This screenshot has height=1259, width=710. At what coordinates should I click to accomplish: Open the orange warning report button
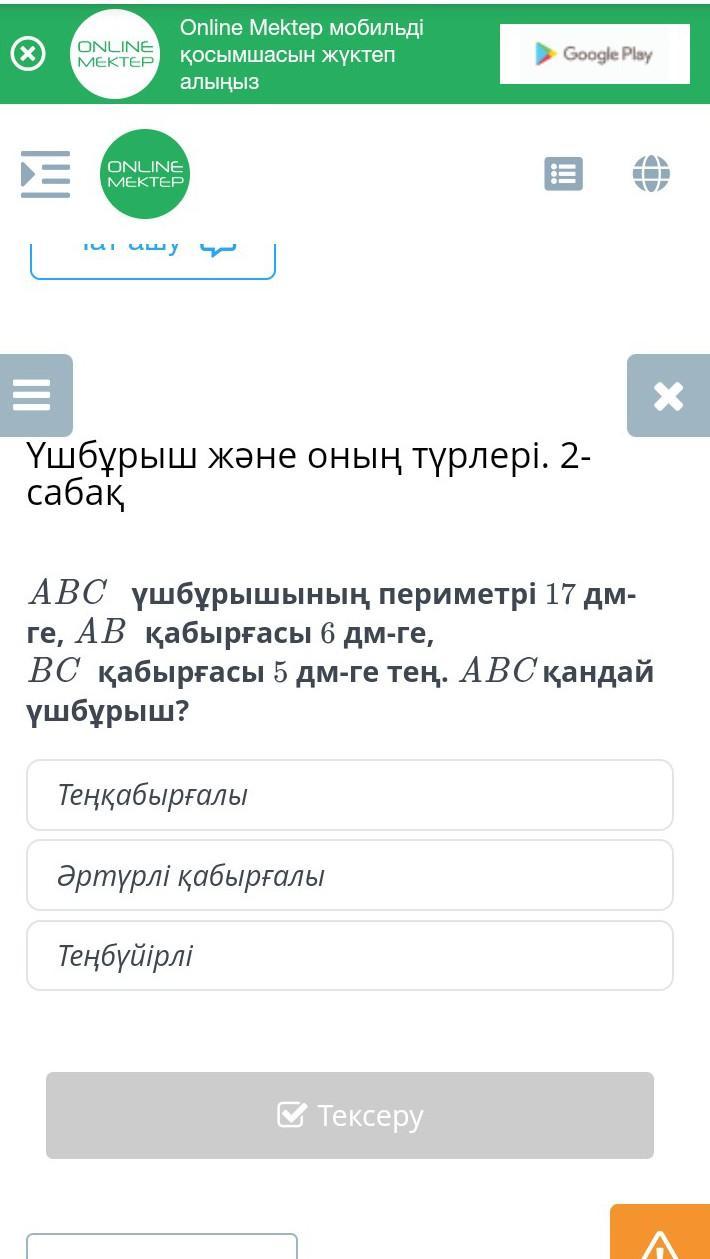click(660, 1233)
